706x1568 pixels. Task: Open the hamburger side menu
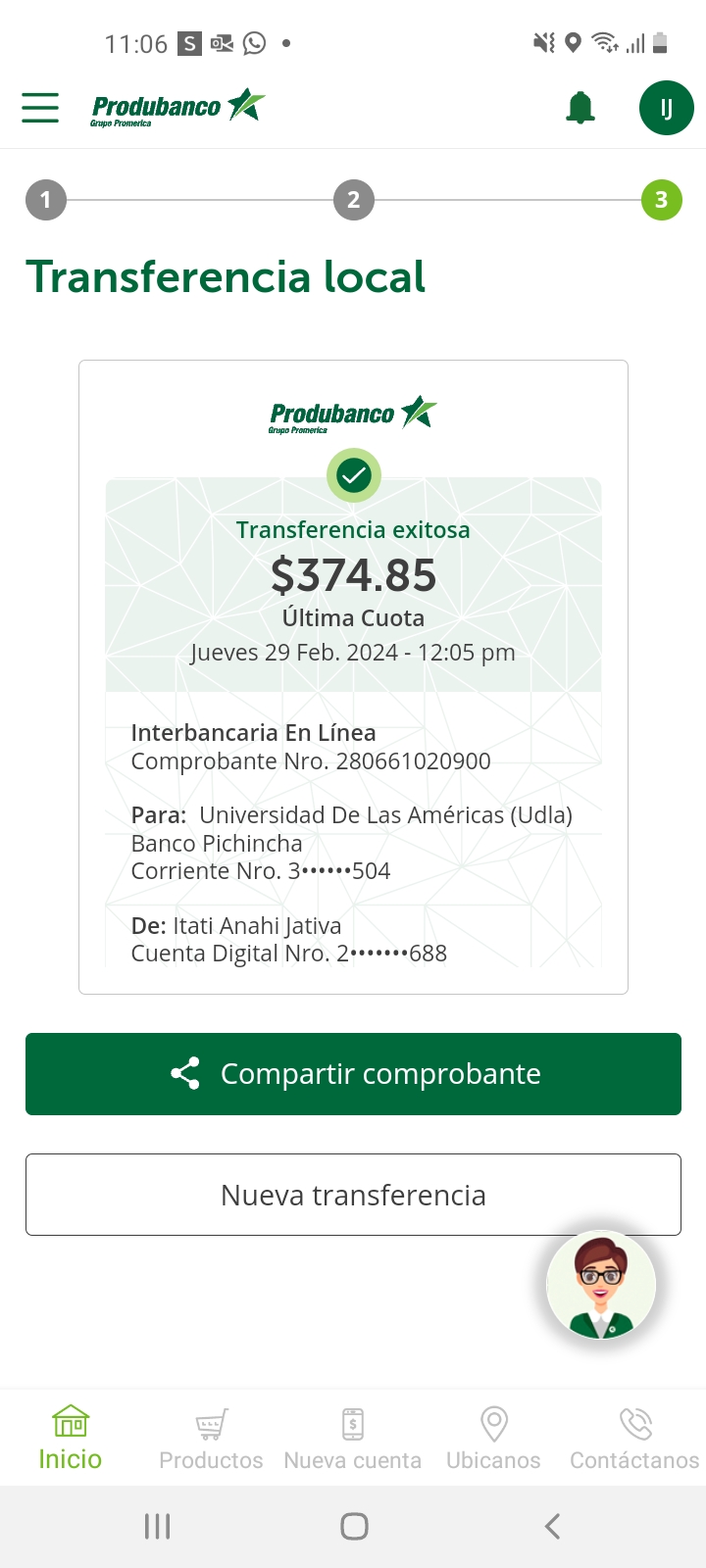click(x=40, y=107)
